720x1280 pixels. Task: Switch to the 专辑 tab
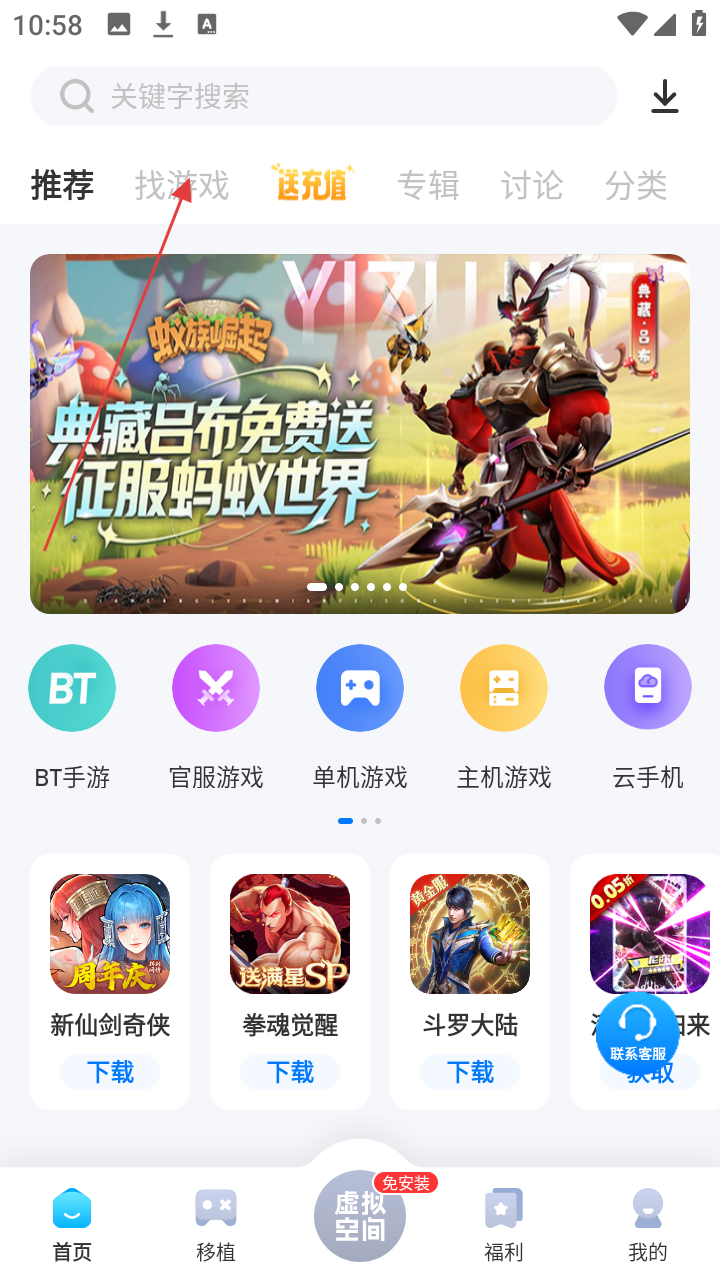428,185
